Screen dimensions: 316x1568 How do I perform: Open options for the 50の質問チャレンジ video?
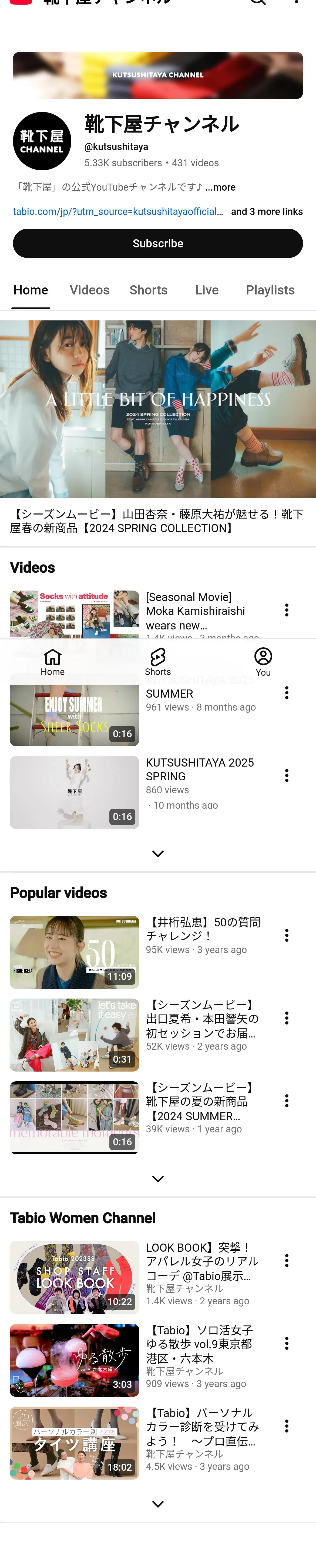[287, 936]
